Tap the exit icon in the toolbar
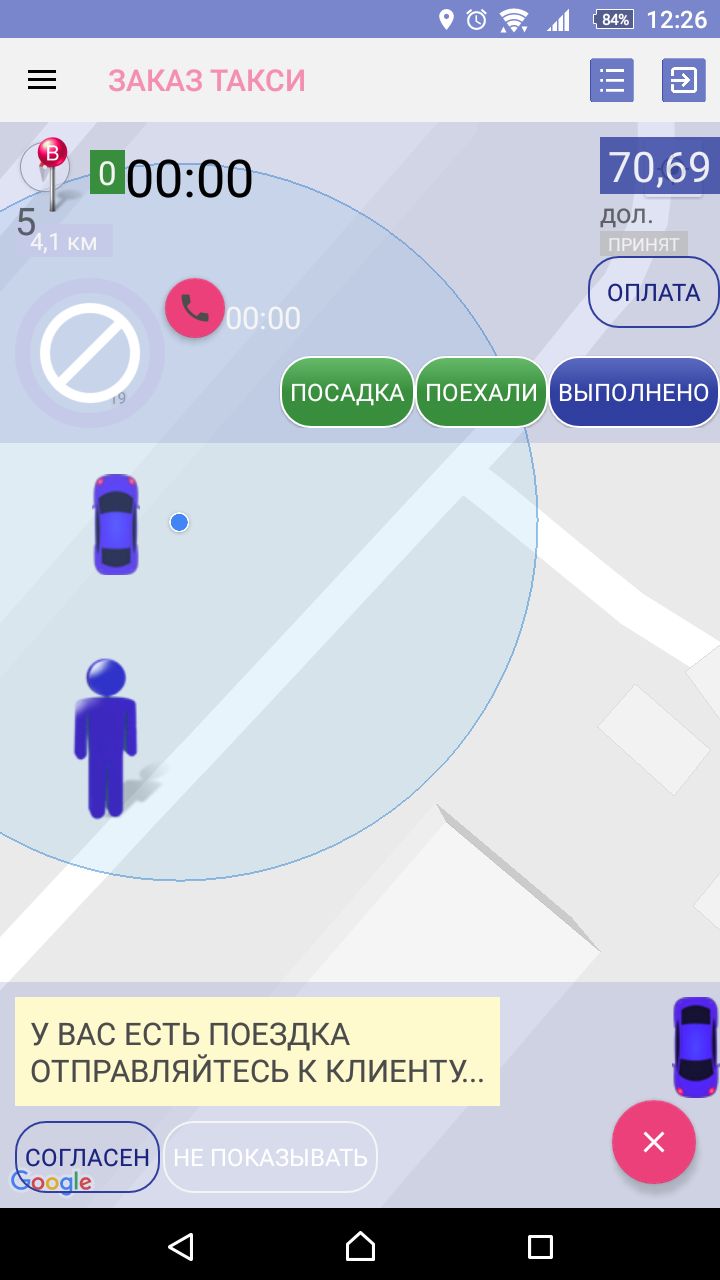This screenshot has width=720, height=1280. tap(683, 80)
